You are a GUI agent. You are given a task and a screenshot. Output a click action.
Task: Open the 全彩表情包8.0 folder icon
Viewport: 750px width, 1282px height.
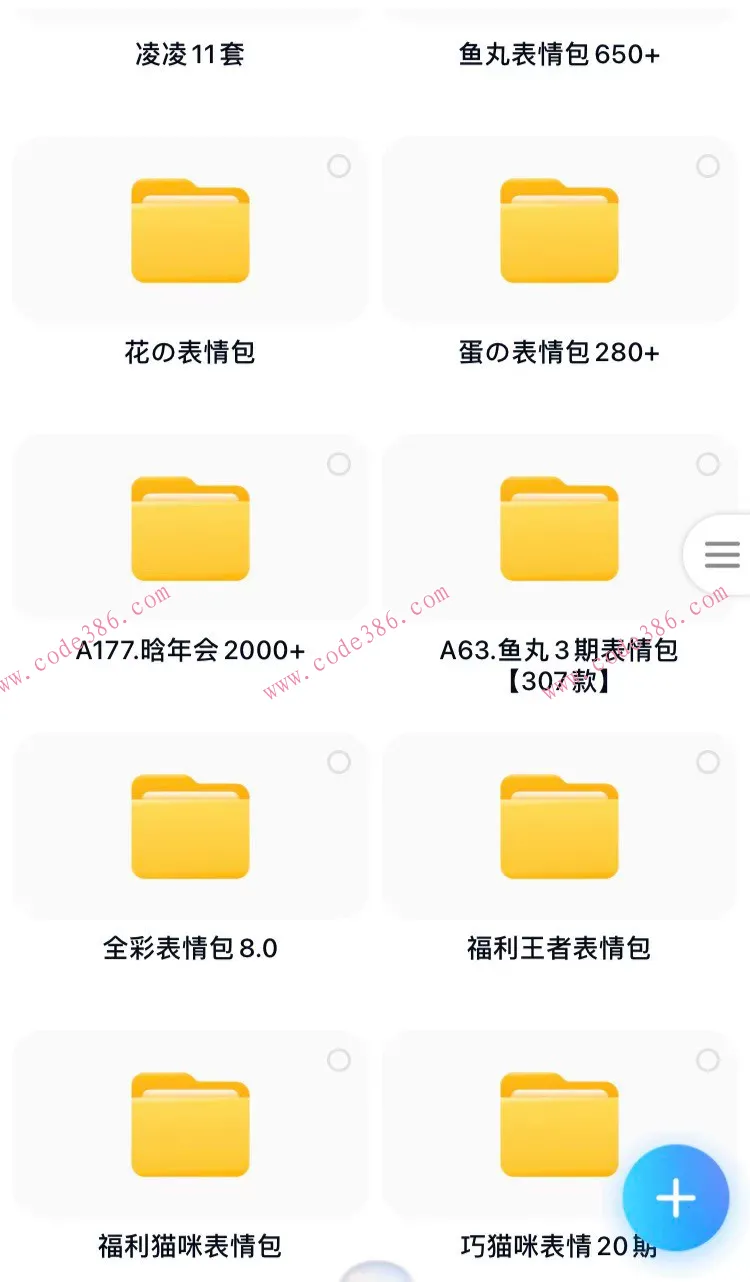(190, 825)
